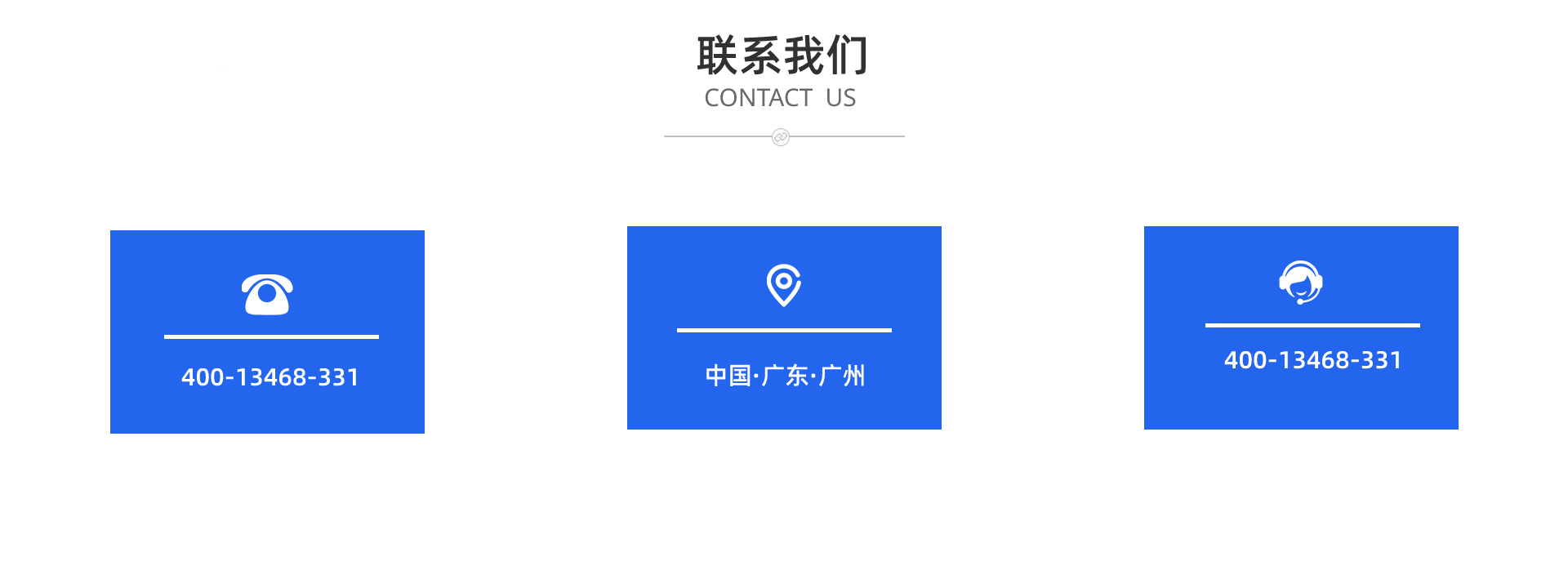Screen dimensions: 1568x579
Task: Open the 中国·广东·广州 location card
Action: coord(784,327)
